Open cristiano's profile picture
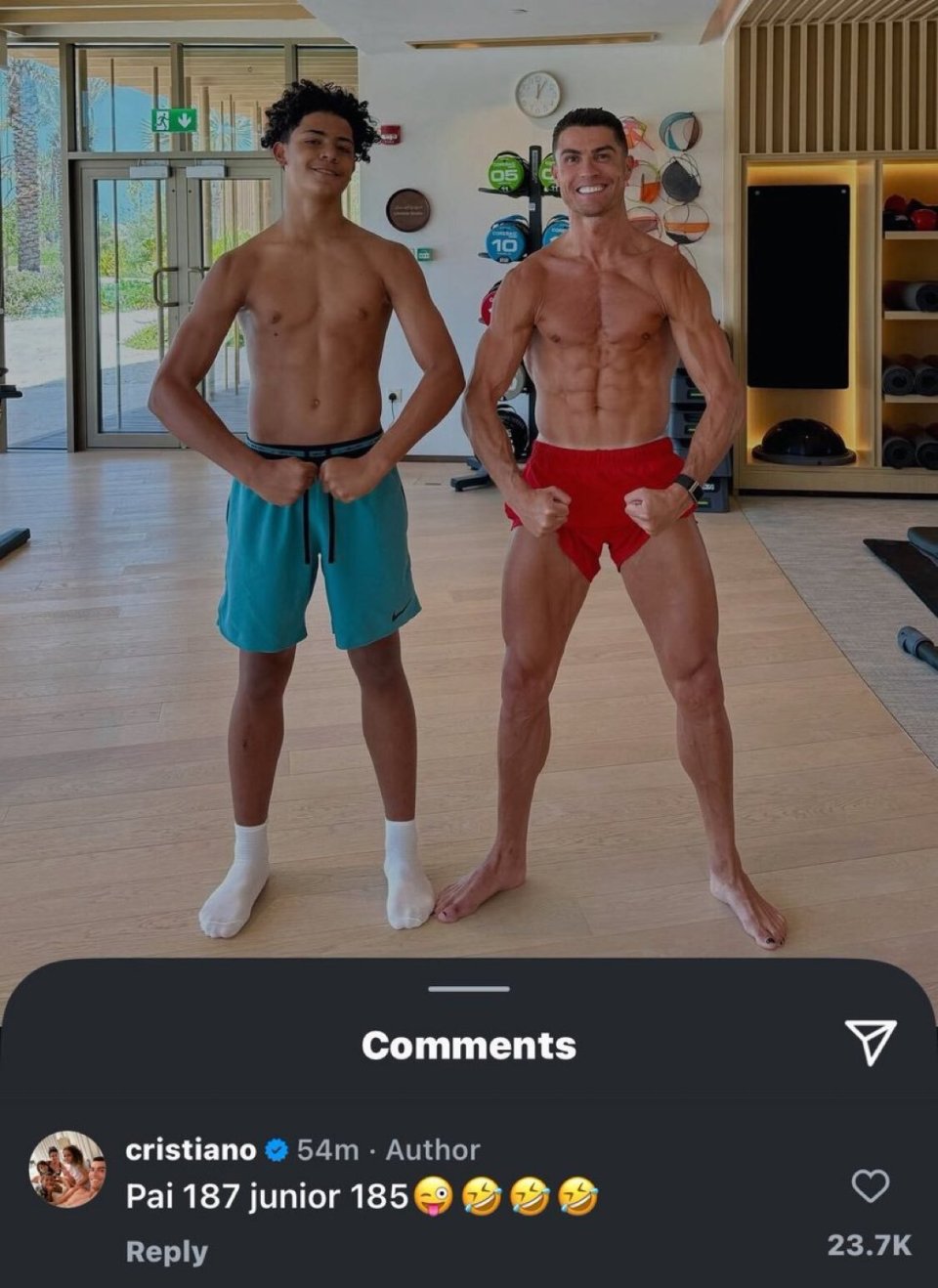The height and width of the screenshot is (1288, 938). click(x=67, y=1170)
